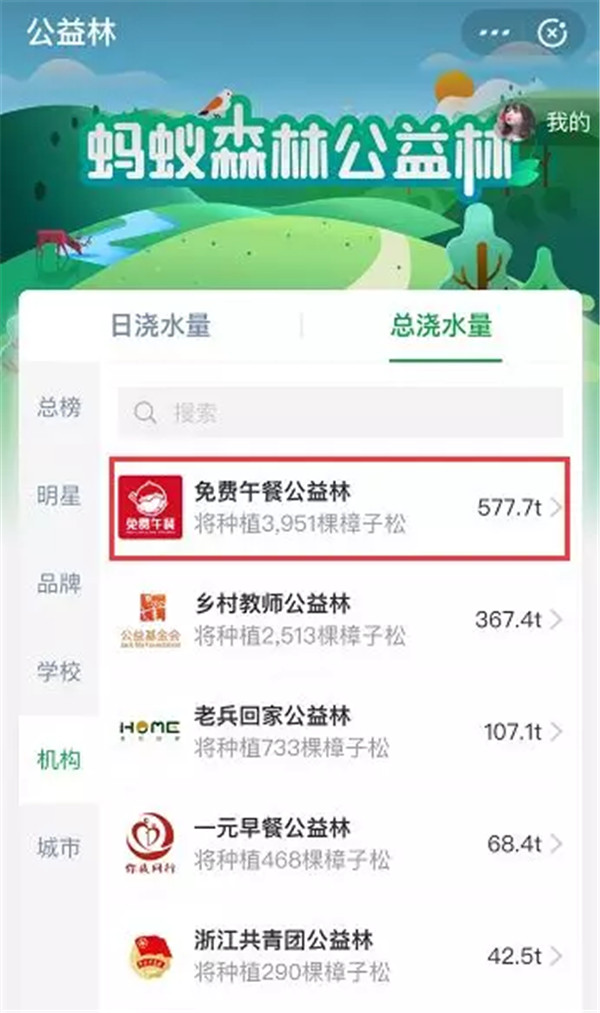The image size is (600, 1013).
Task: Open 一元早餐公益林 entry
Action: pyautogui.click(x=340, y=844)
